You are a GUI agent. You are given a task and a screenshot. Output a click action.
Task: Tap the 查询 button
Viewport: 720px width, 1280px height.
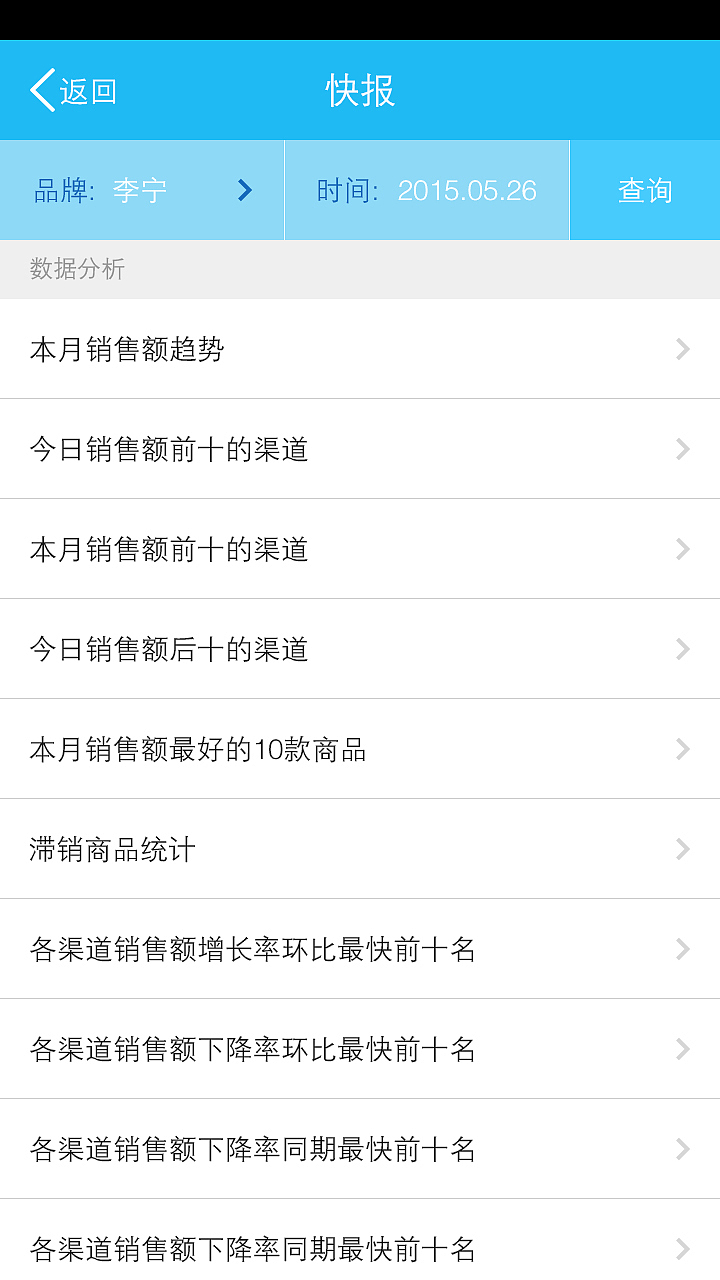coord(645,191)
